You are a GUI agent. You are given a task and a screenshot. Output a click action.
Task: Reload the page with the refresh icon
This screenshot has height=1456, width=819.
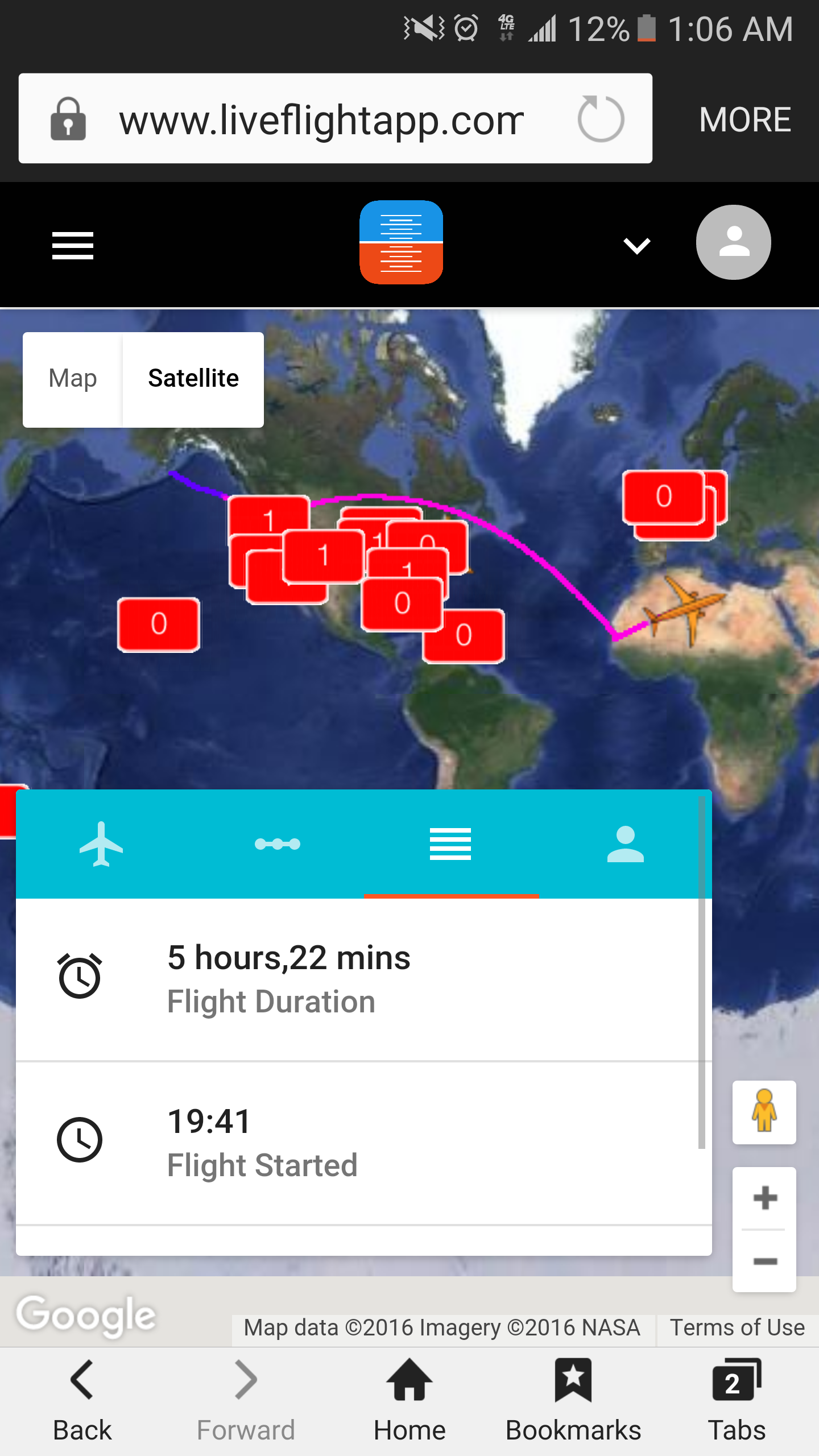pyautogui.click(x=601, y=119)
